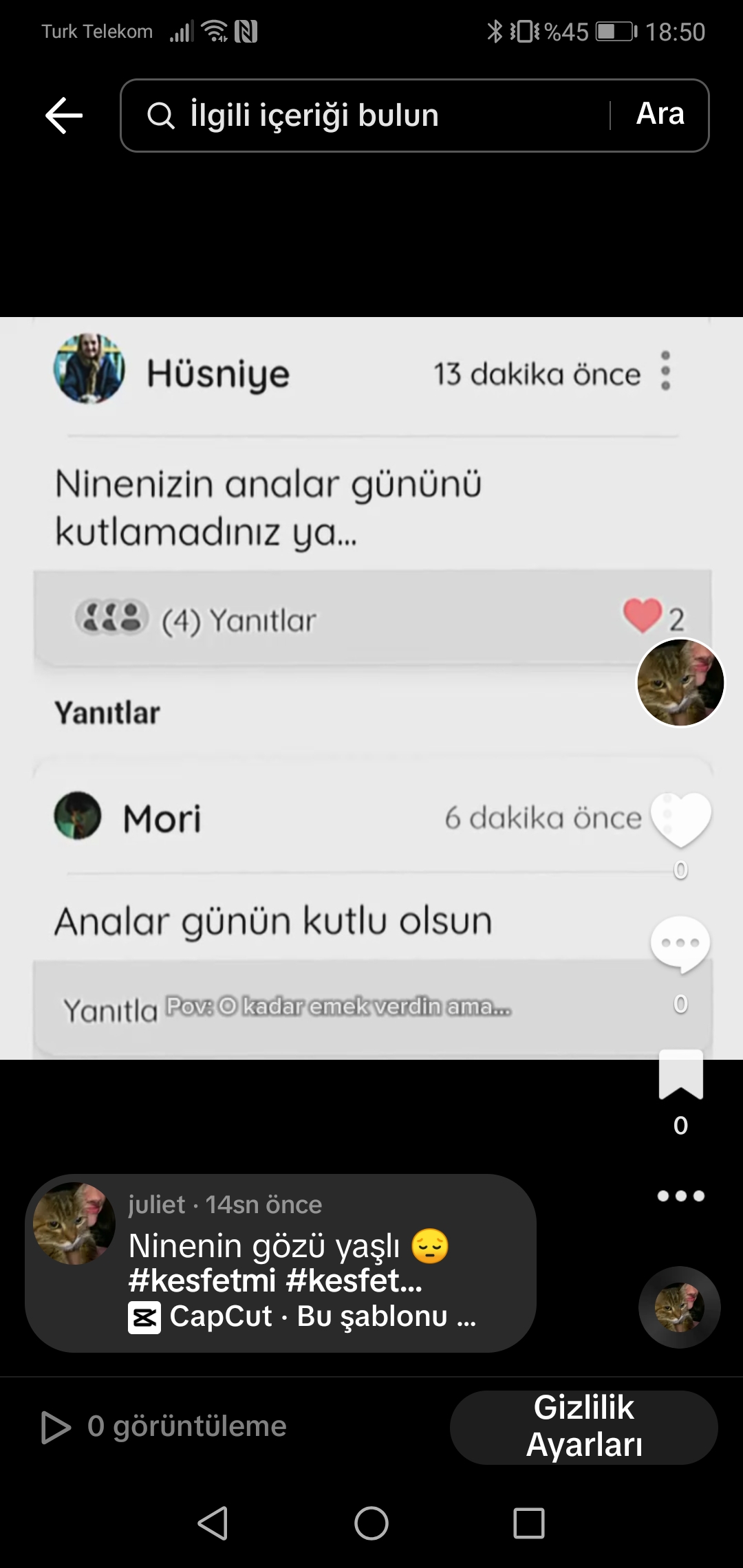Open Gizlilik Ayarları privacy settings
Screen dimensions: 743x1568
[x=584, y=1426]
